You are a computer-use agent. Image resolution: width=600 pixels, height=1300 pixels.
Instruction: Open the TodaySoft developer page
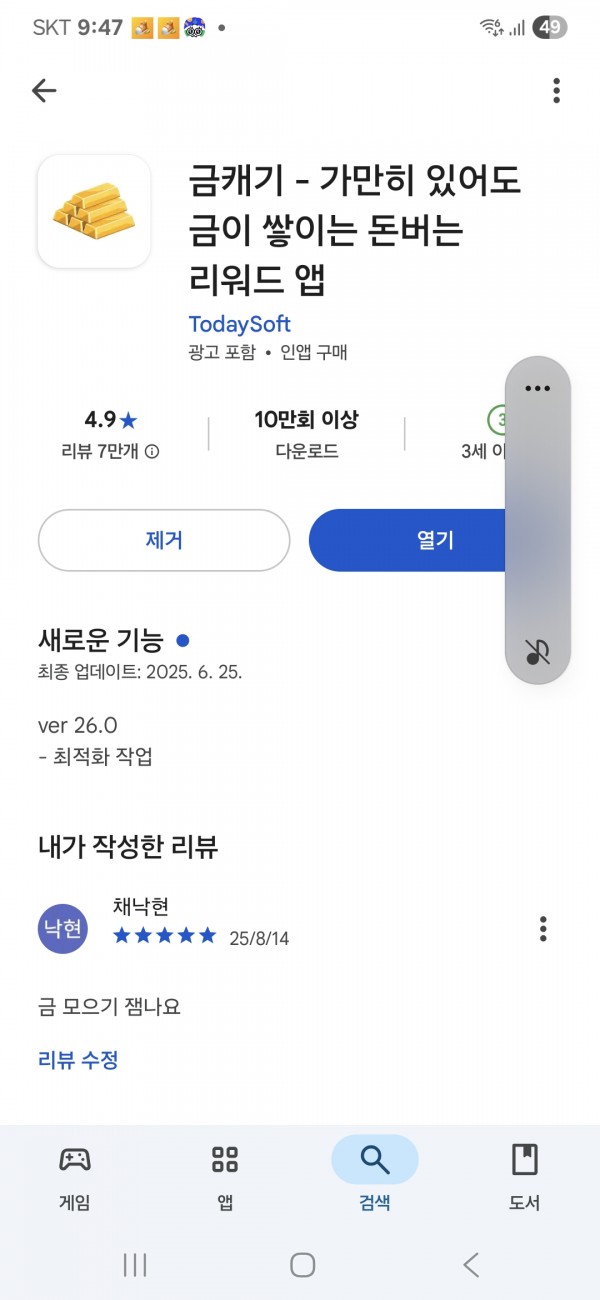239,324
